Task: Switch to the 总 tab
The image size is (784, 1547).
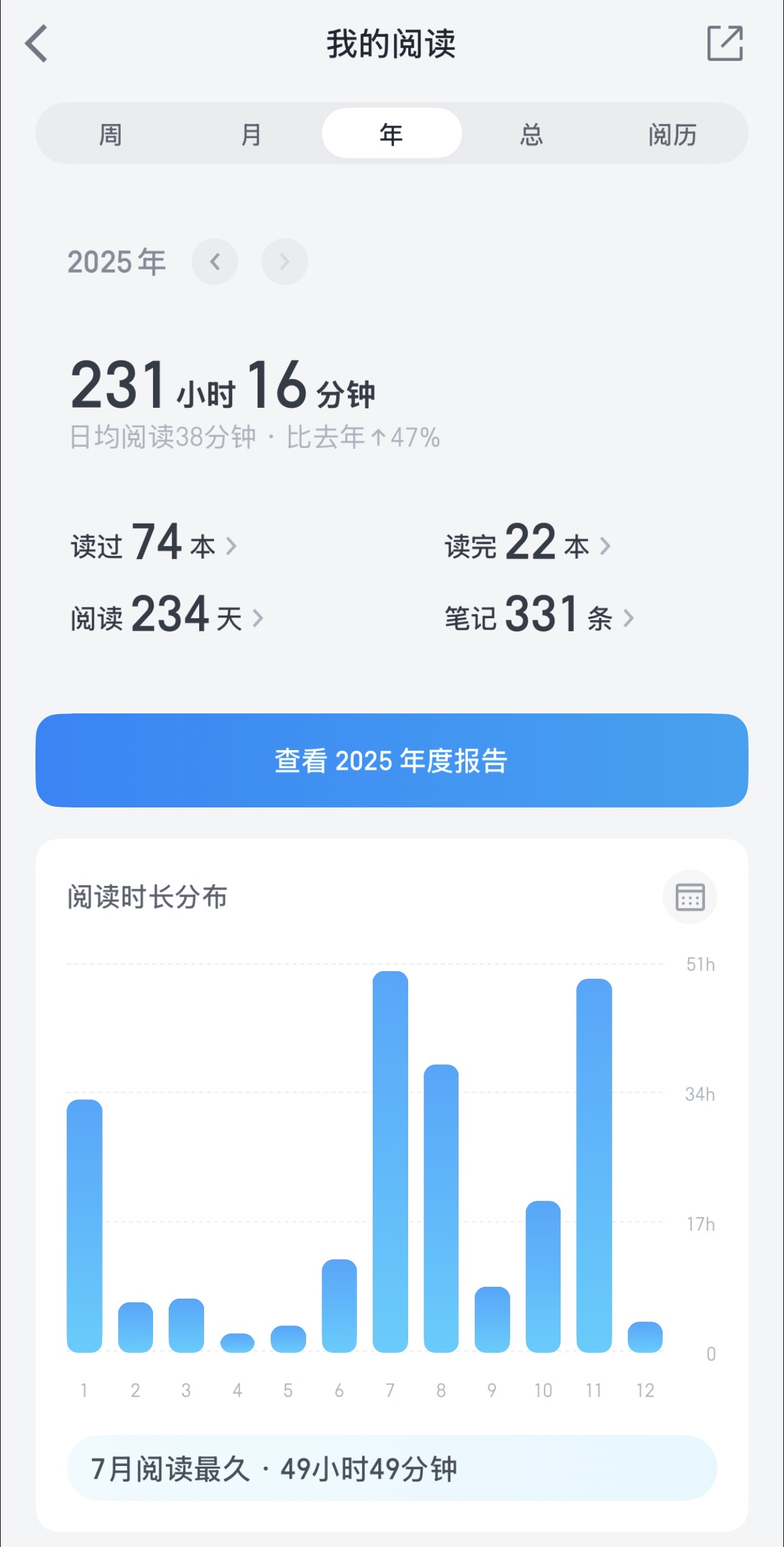Action: click(x=532, y=134)
